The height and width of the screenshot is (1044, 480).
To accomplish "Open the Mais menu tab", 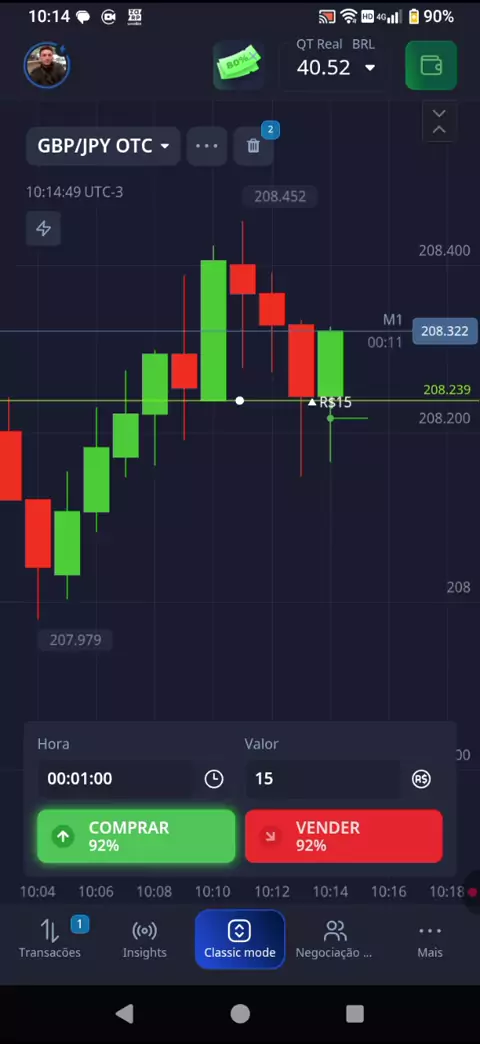I will [x=430, y=939].
